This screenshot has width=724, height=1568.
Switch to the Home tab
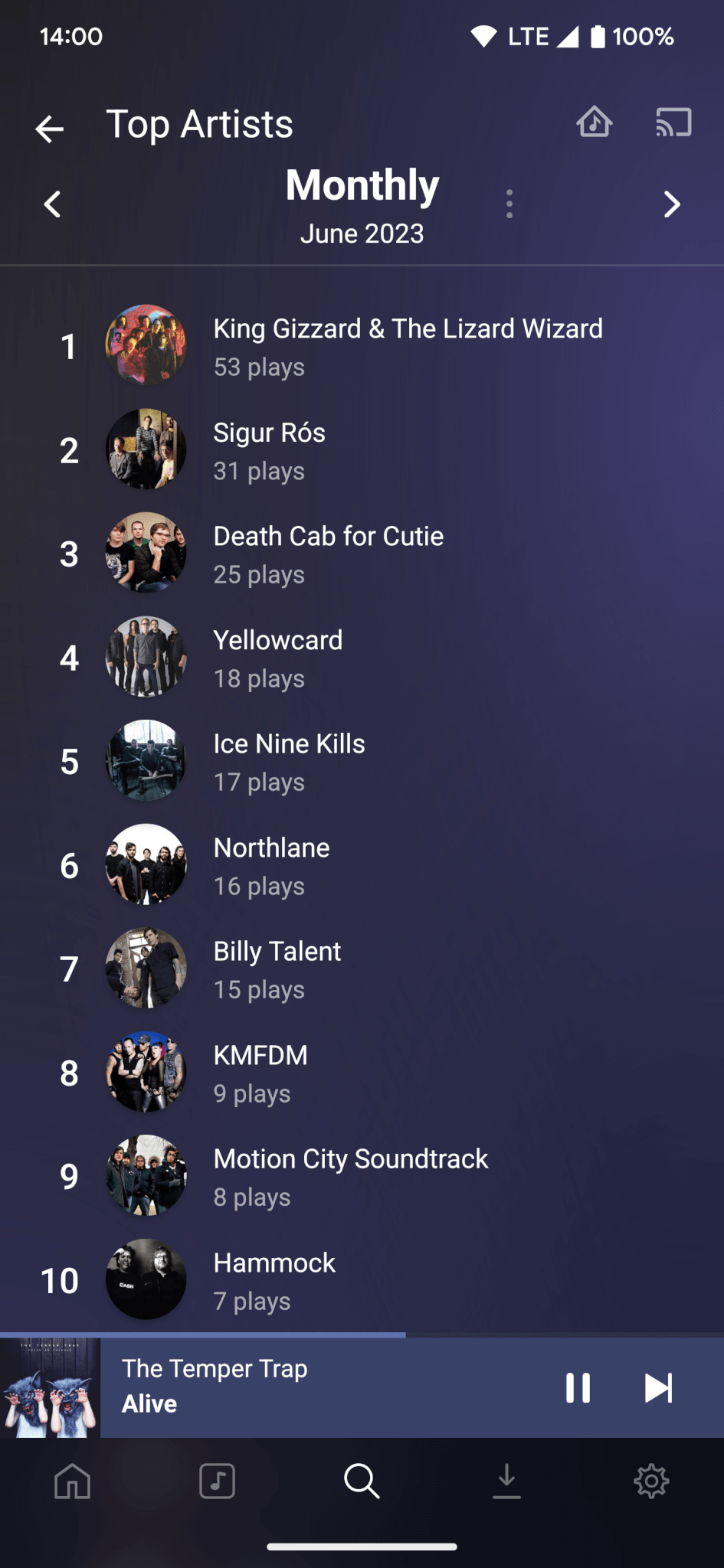tap(73, 1481)
